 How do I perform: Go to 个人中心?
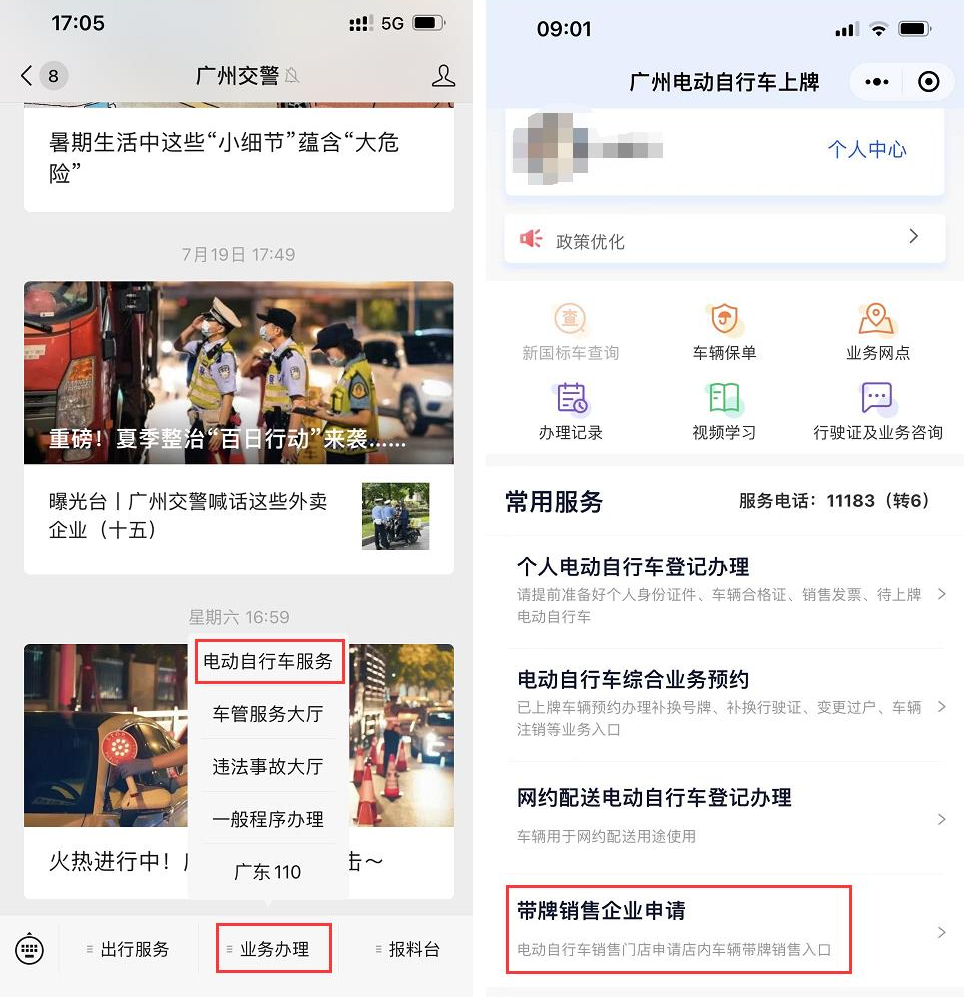866,150
